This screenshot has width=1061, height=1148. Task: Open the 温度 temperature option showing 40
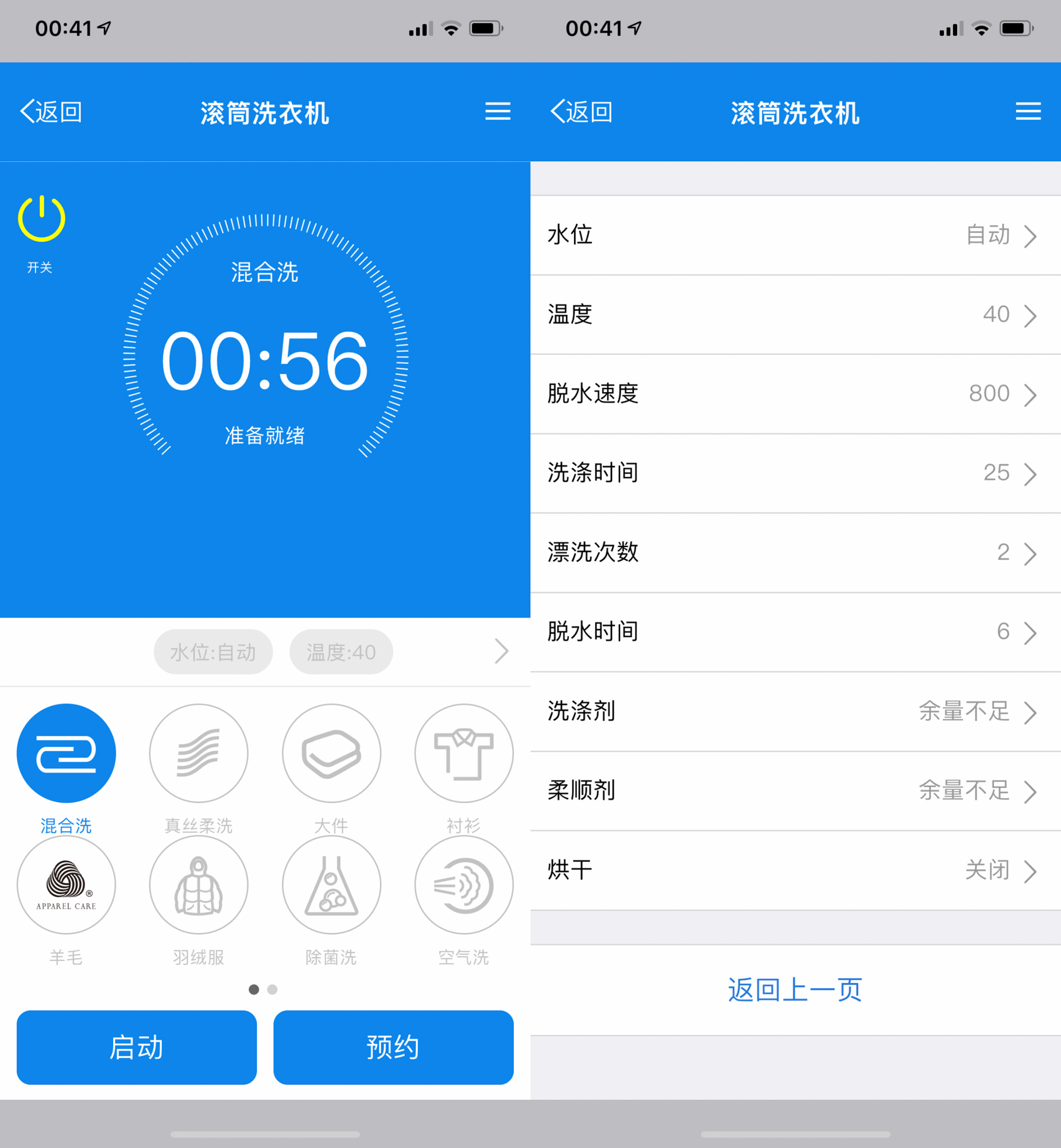[x=795, y=315]
